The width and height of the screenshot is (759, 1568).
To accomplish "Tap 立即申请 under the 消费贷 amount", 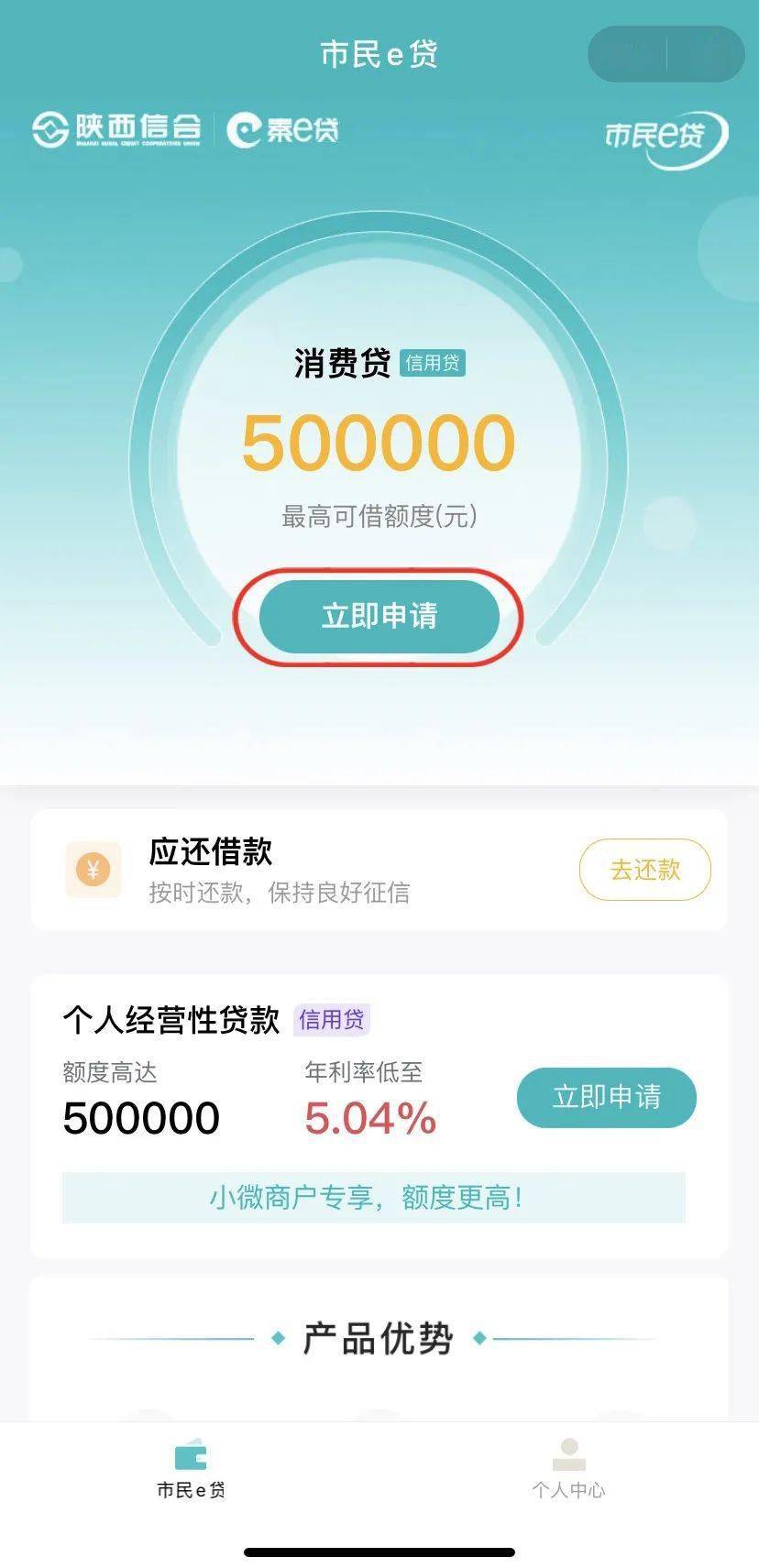I will click(379, 616).
